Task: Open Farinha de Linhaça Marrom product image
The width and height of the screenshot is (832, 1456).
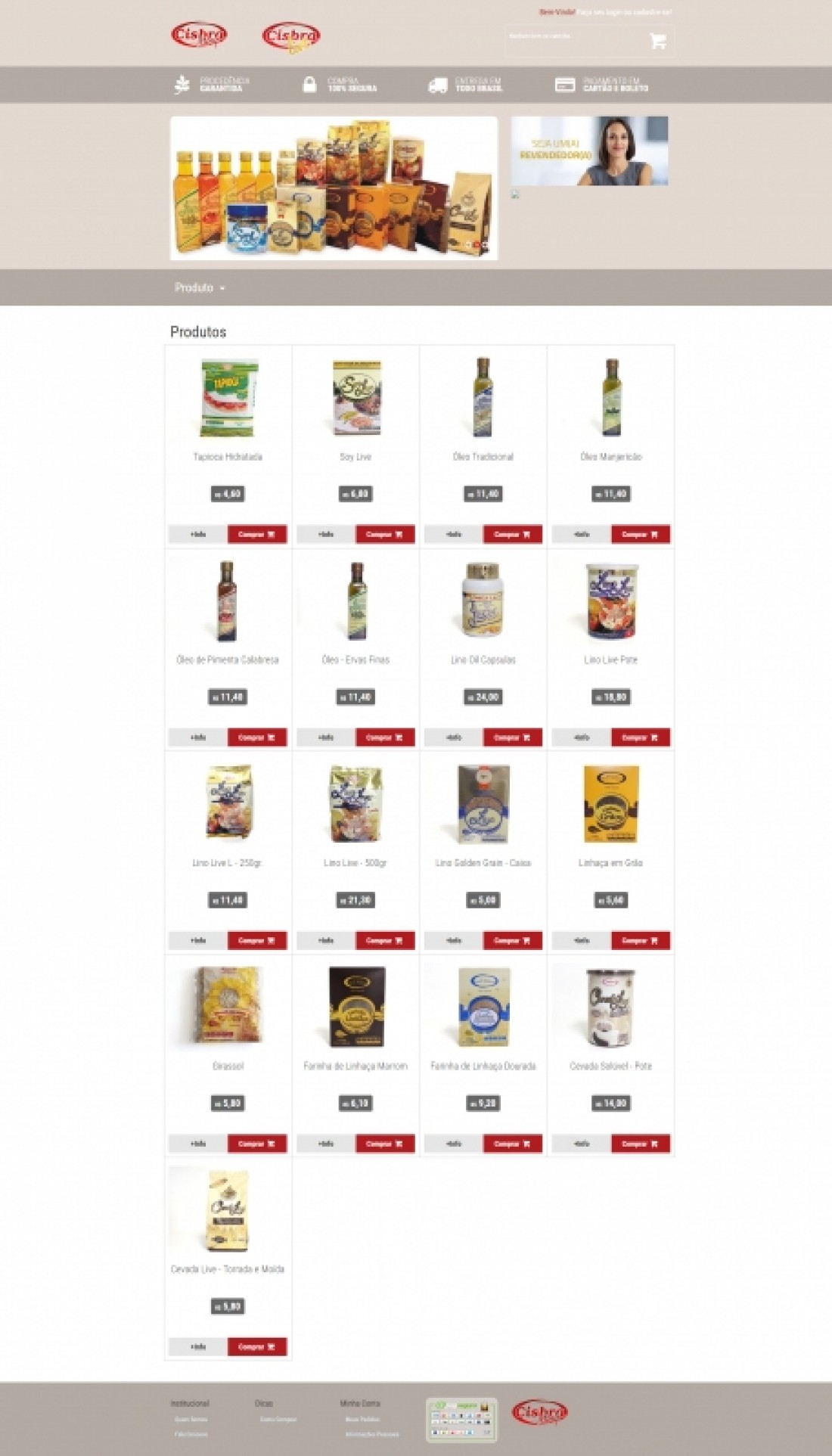Action: 356,1007
